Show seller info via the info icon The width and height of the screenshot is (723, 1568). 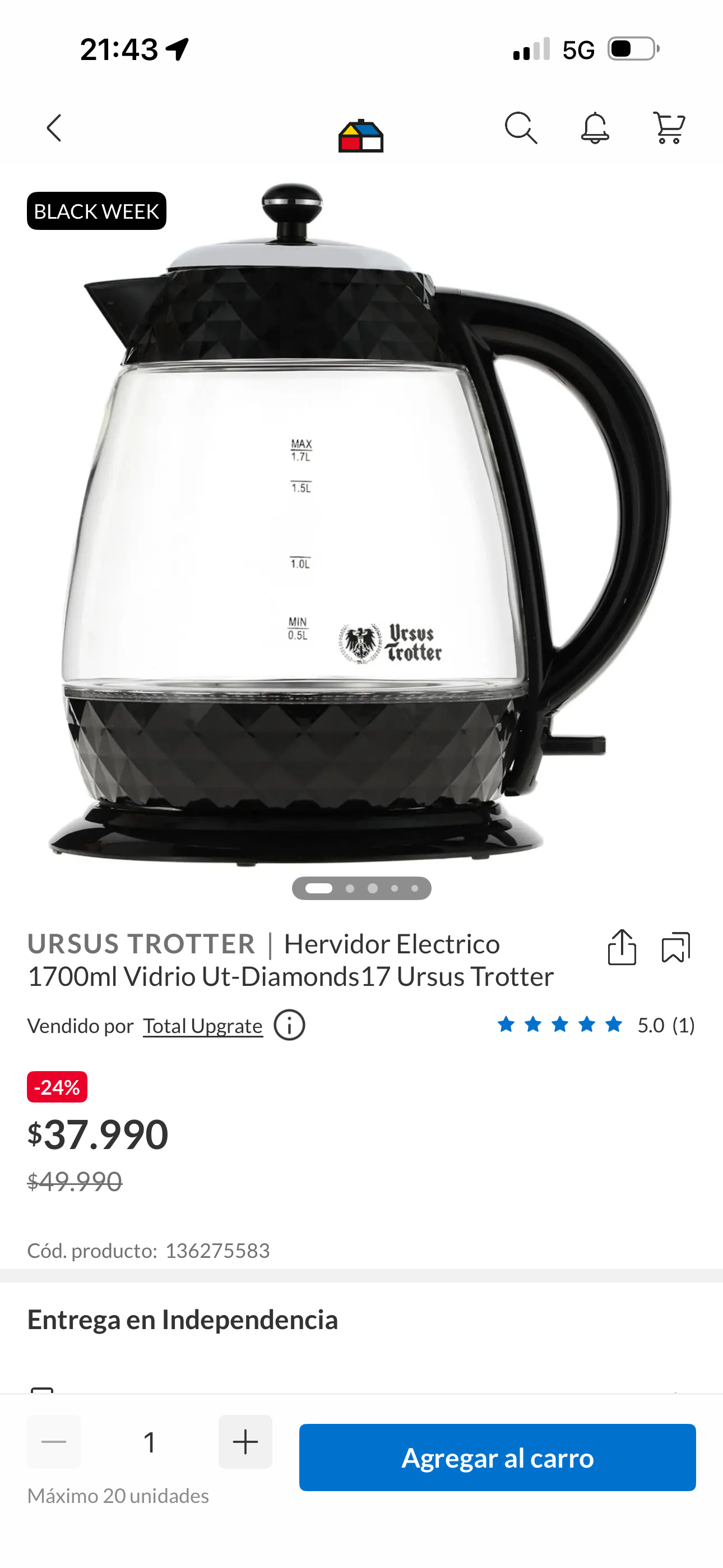tap(289, 1025)
